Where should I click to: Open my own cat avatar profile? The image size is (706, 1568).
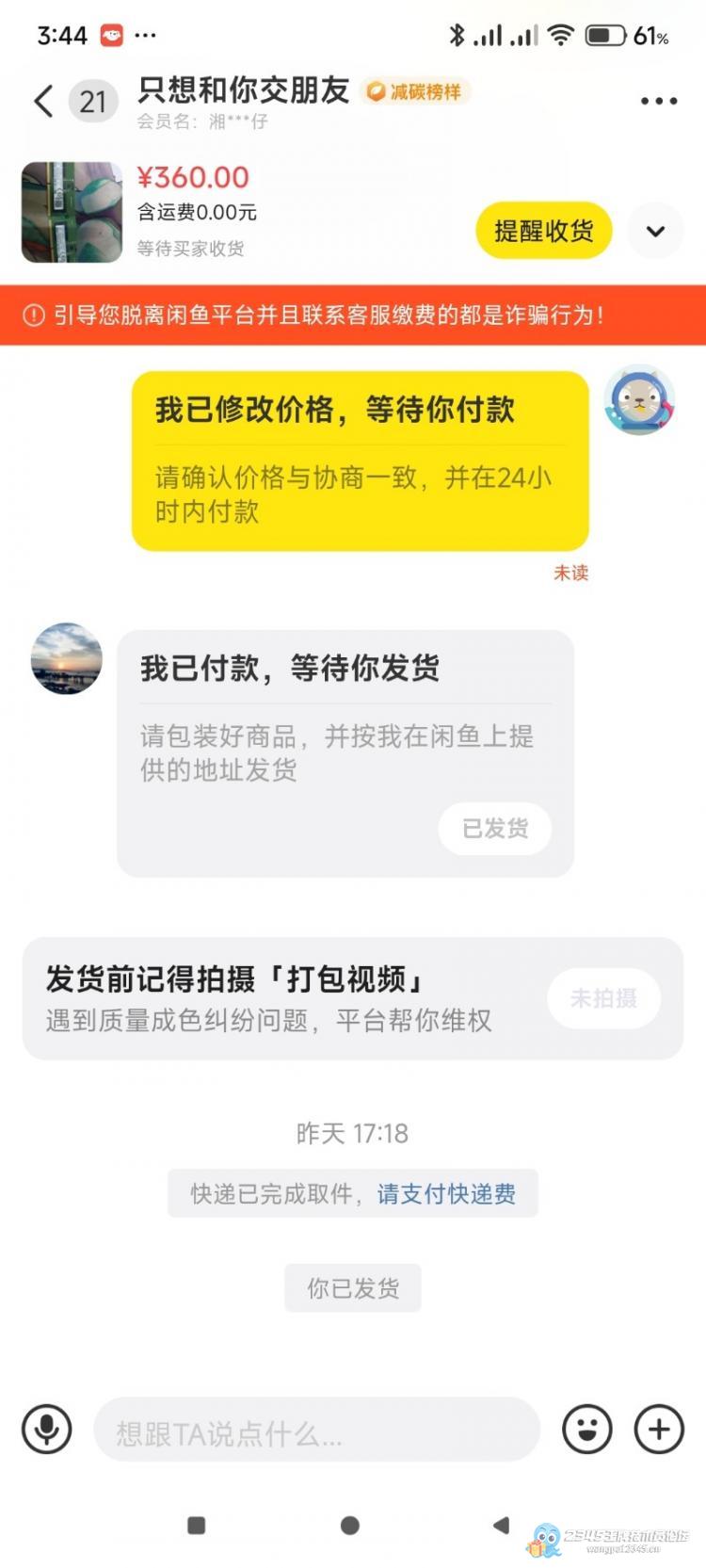[640, 400]
